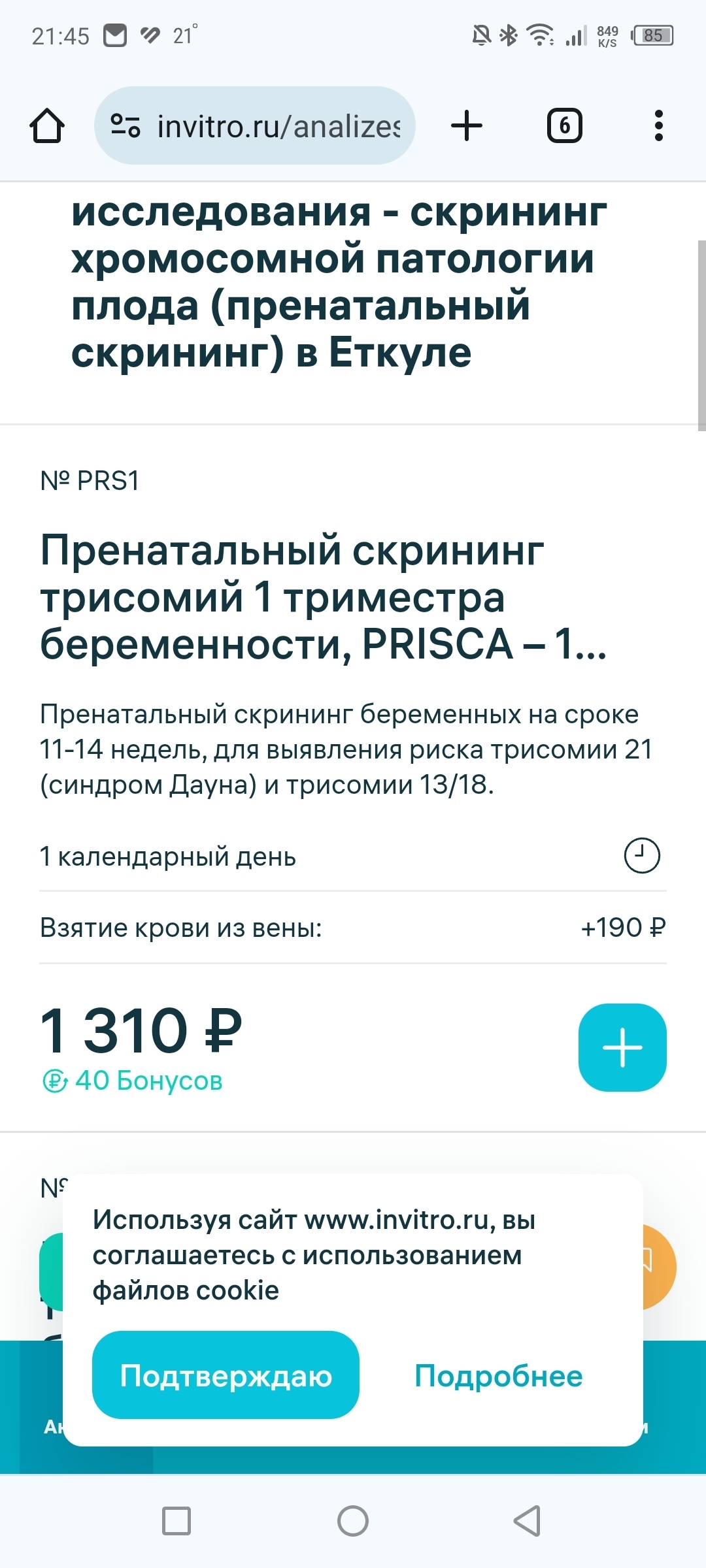Open recent apps from navigation bar
Image resolution: width=706 pixels, height=1568 pixels.
click(176, 1521)
